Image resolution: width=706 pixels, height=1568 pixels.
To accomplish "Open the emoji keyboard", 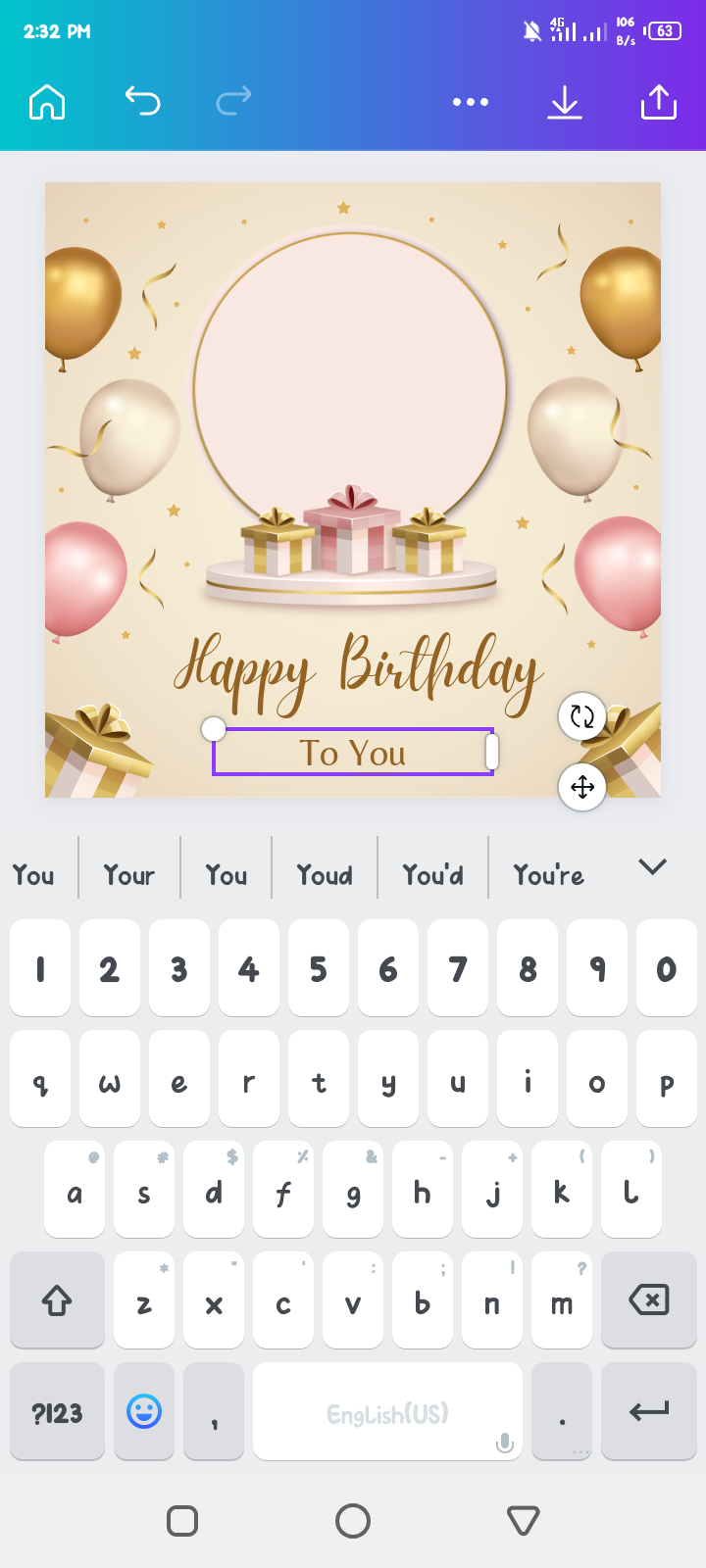I will pyautogui.click(x=144, y=1411).
